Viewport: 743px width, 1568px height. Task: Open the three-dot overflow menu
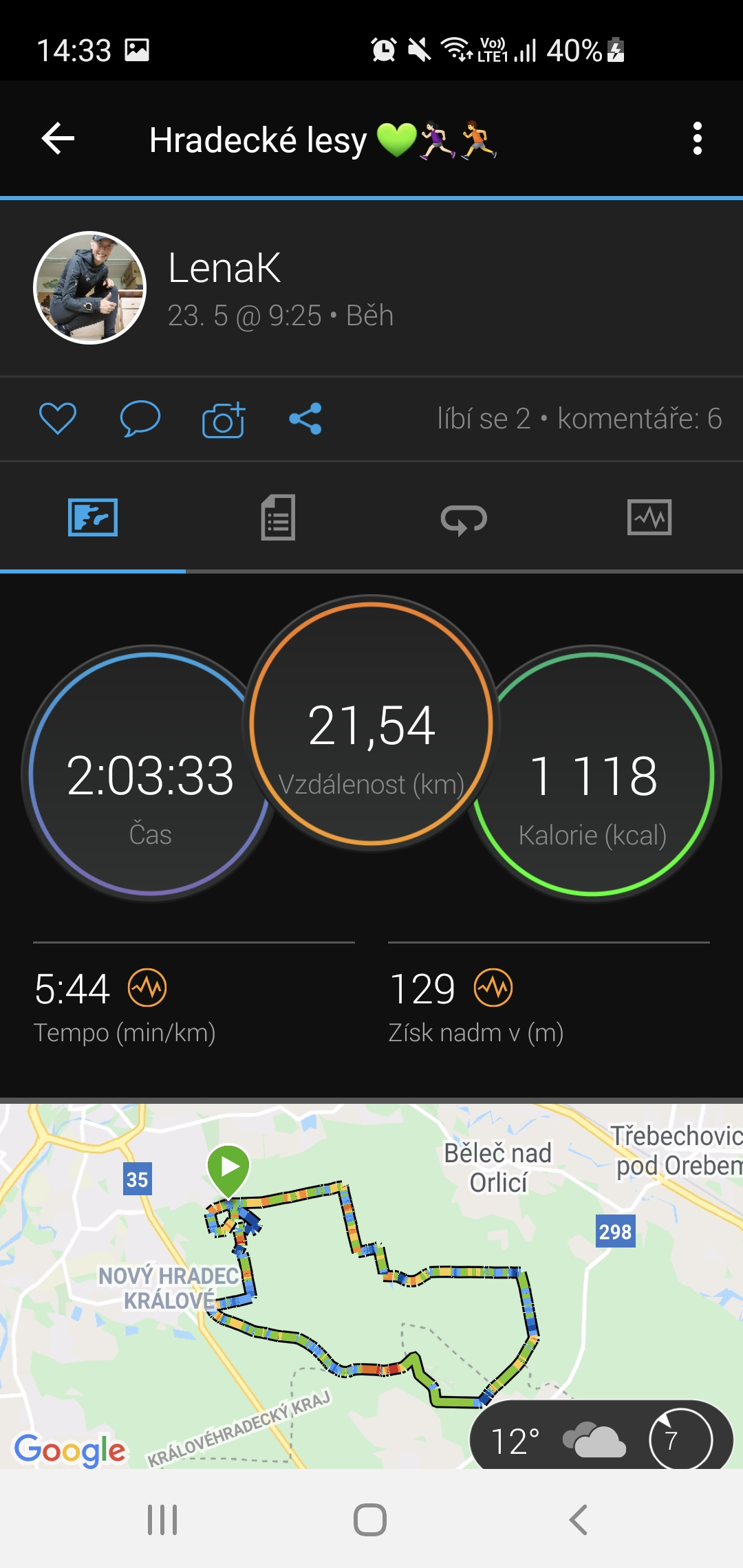pyautogui.click(x=697, y=139)
